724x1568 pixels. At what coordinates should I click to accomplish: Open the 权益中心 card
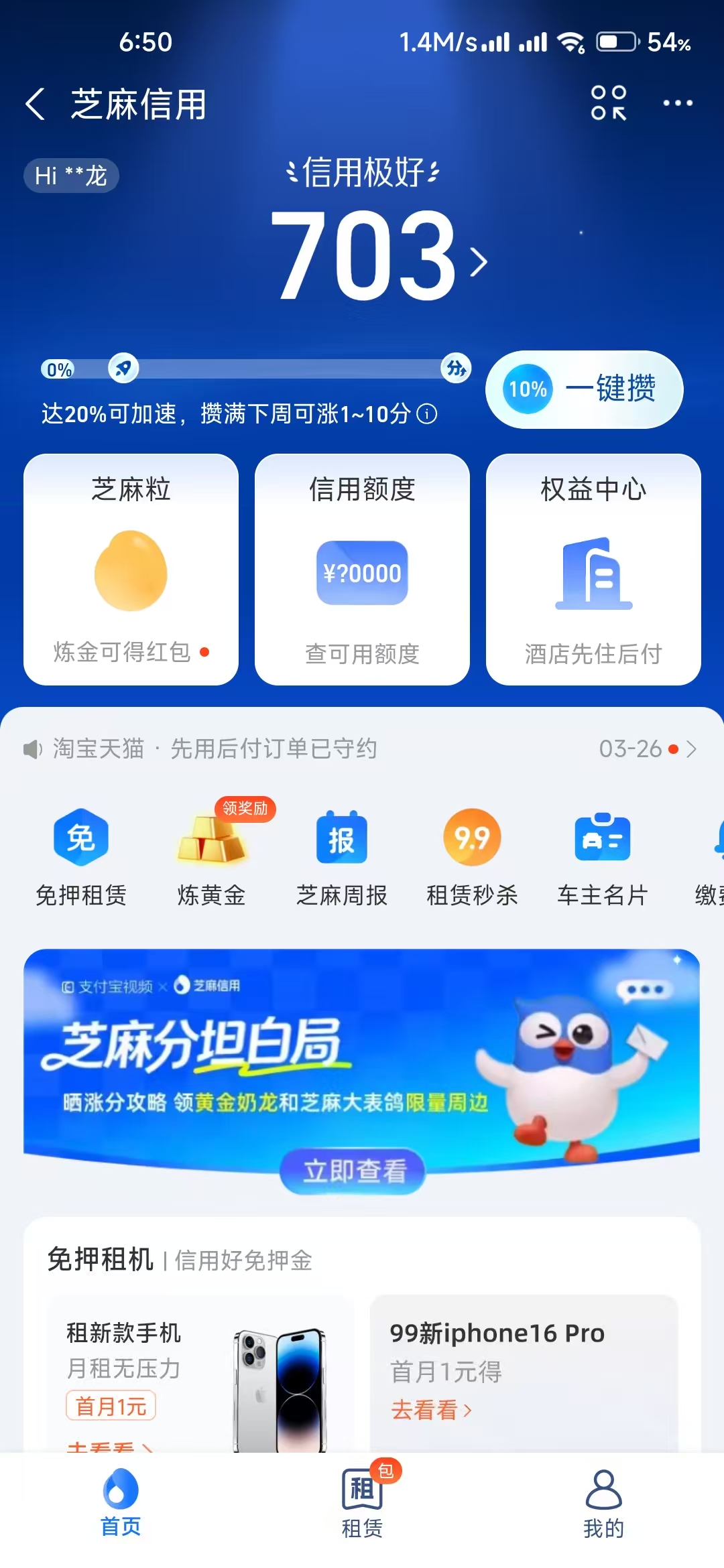[593, 569]
